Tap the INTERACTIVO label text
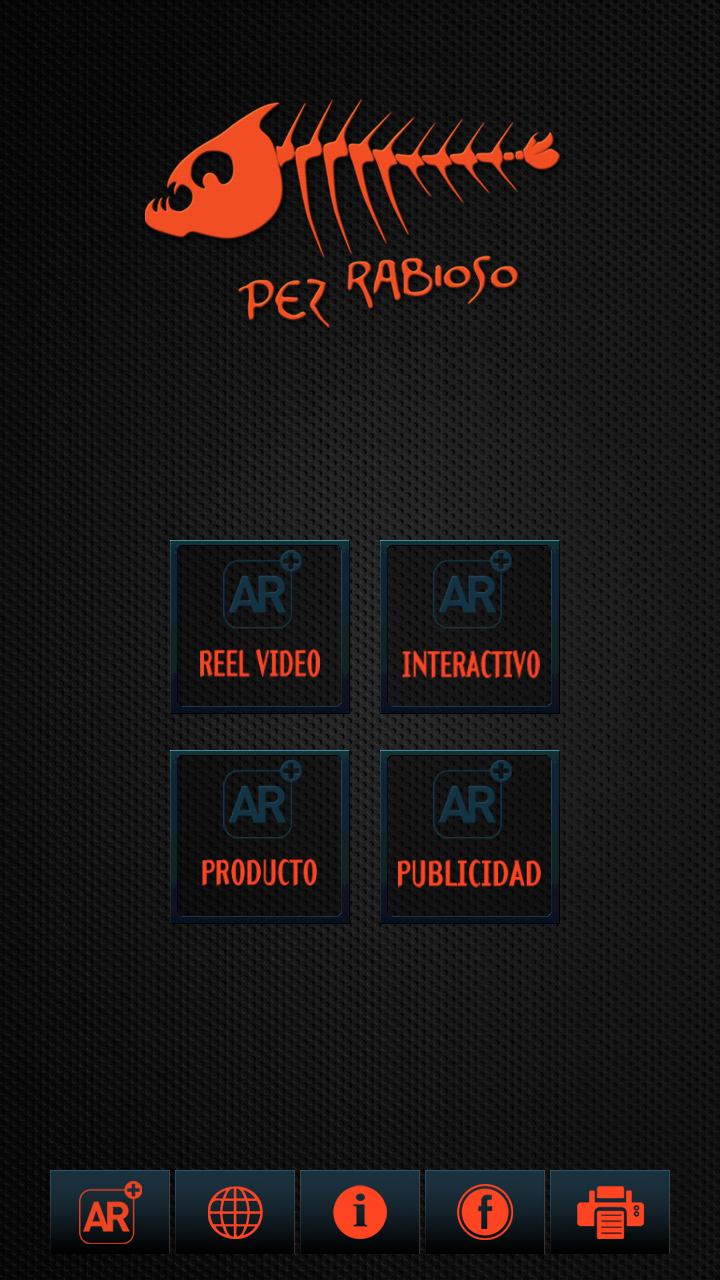Screen dimensions: 720x1280 coord(469,665)
